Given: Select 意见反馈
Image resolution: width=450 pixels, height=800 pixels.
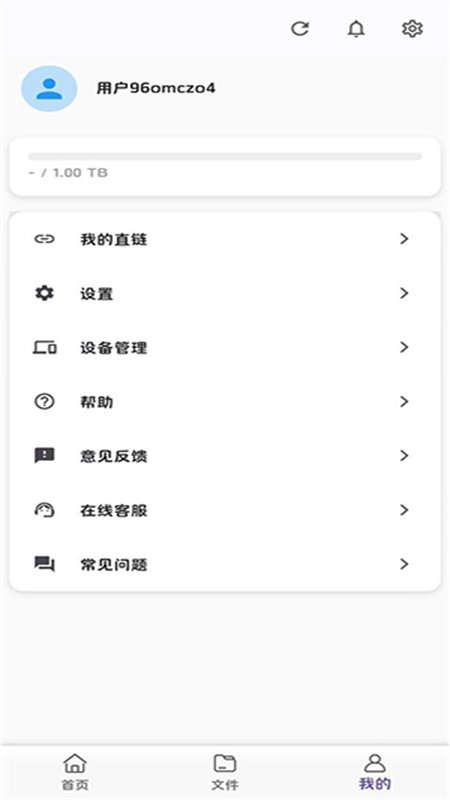Looking at the screenshot, I should [225, 456].
